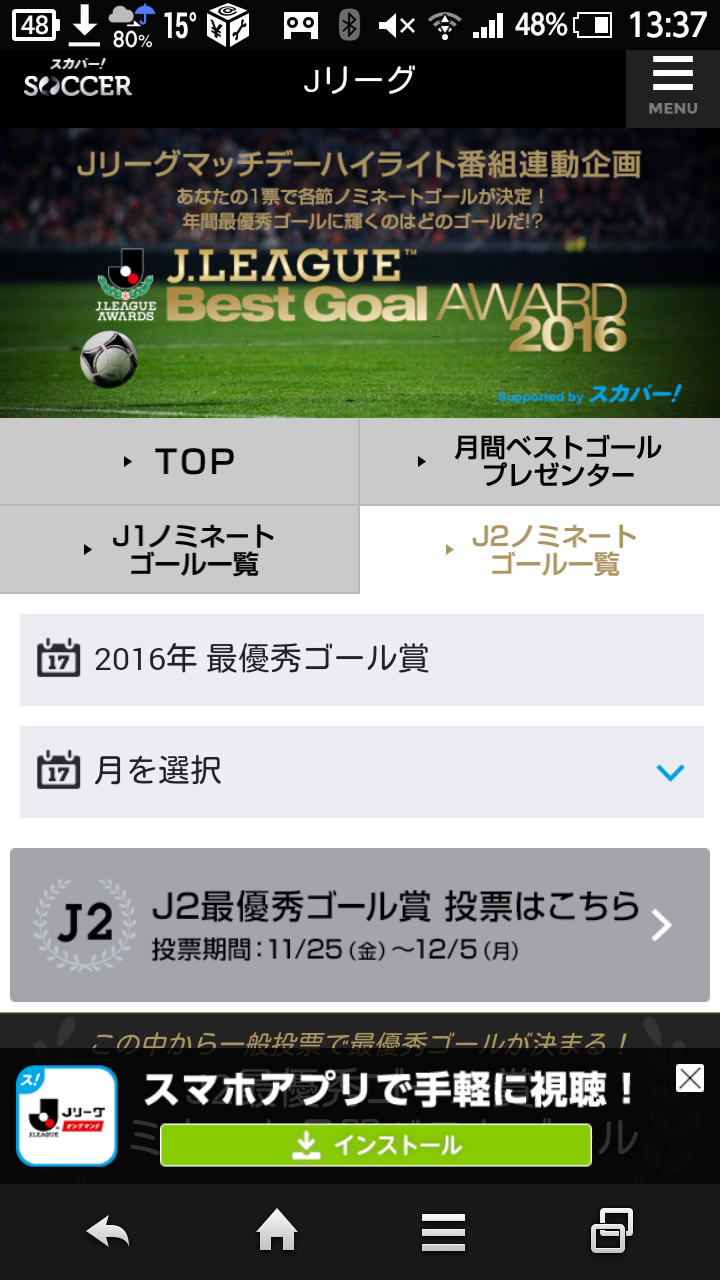Open the MENU hamburger button
The height and width of the screenshot is (1280, 720).
672,88
